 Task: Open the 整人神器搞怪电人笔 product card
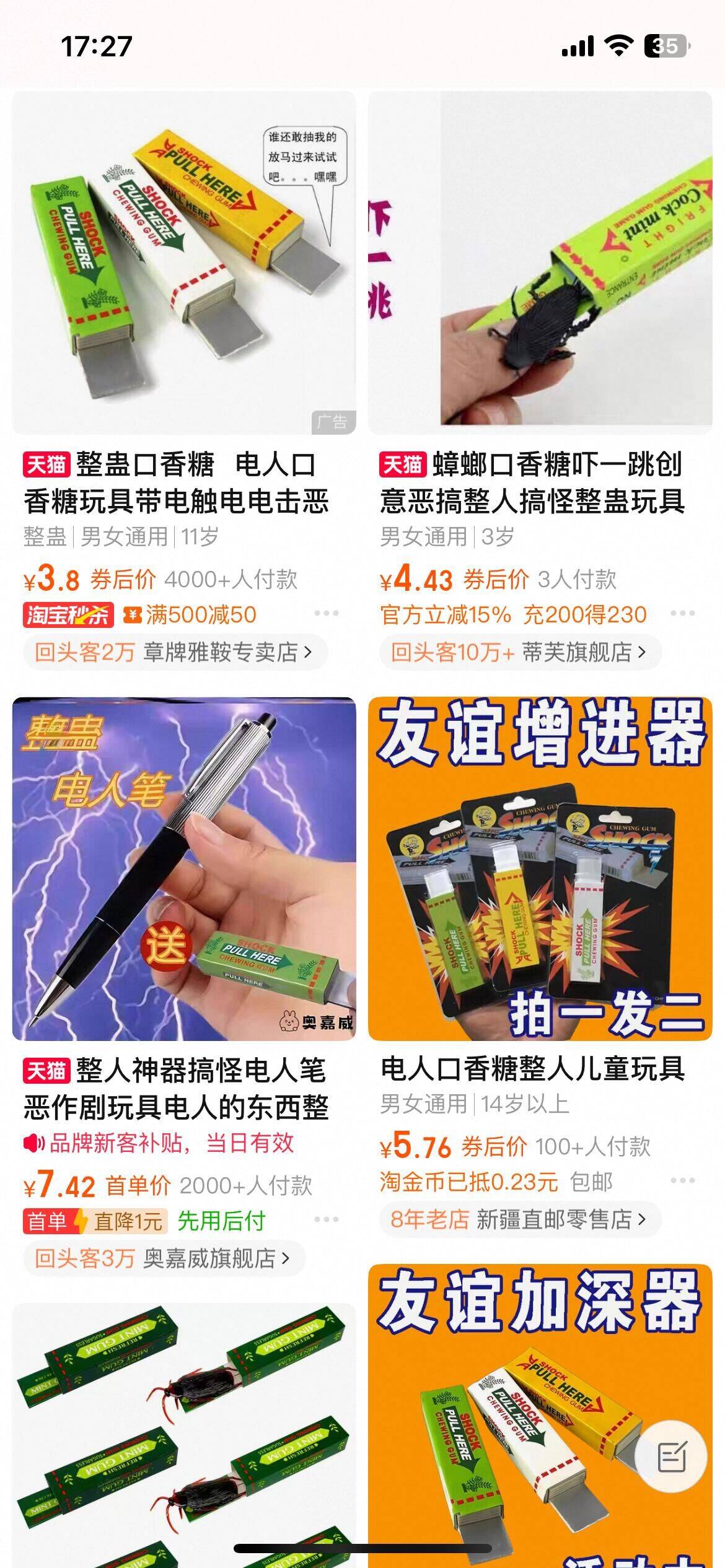click(183, 869)
